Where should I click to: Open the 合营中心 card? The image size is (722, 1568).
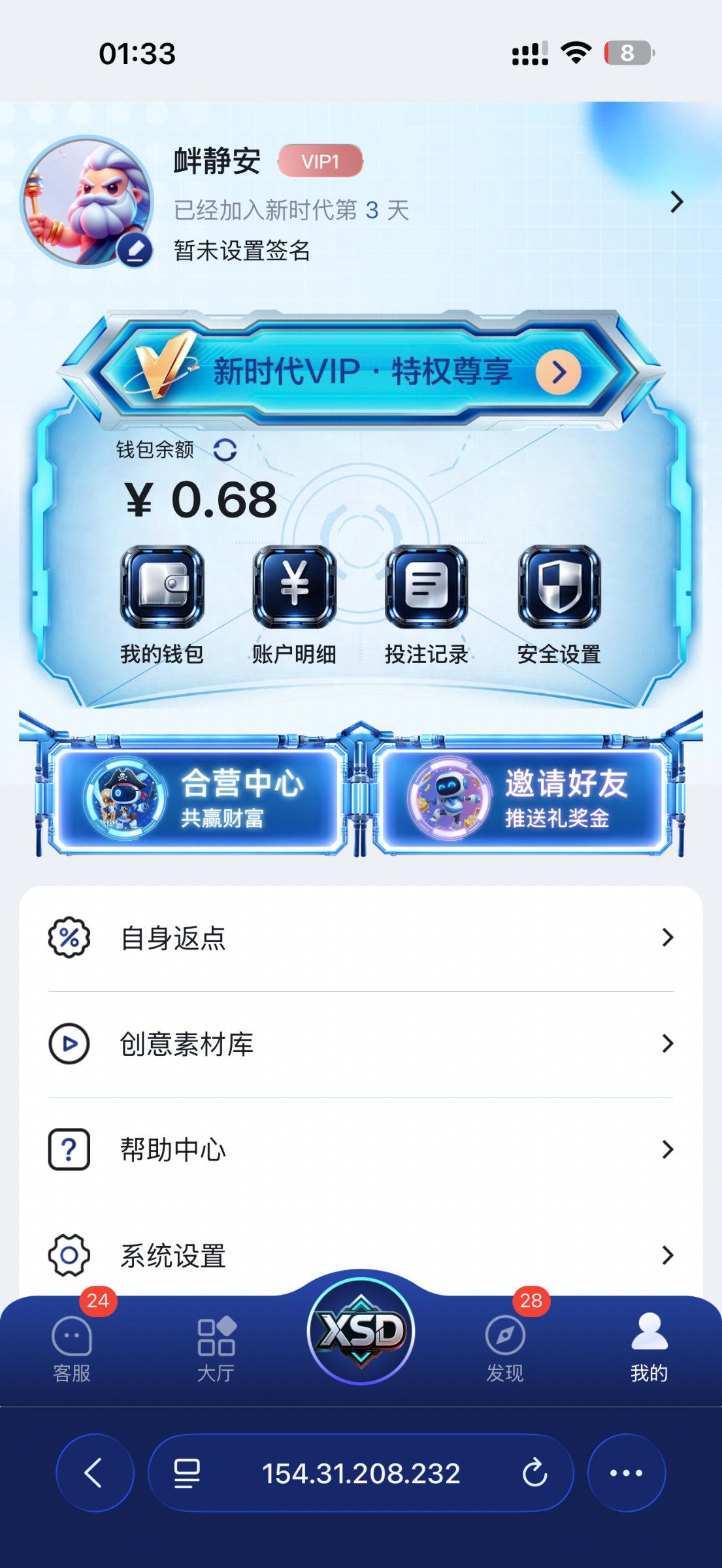pos(196,800)
